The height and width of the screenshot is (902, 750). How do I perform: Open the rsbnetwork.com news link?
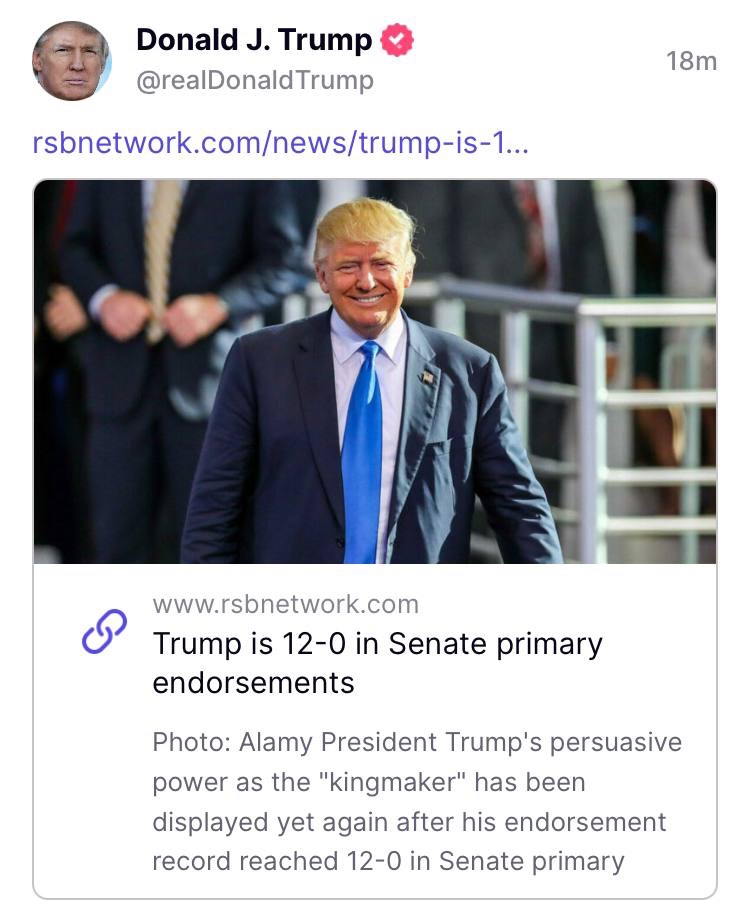280,143
